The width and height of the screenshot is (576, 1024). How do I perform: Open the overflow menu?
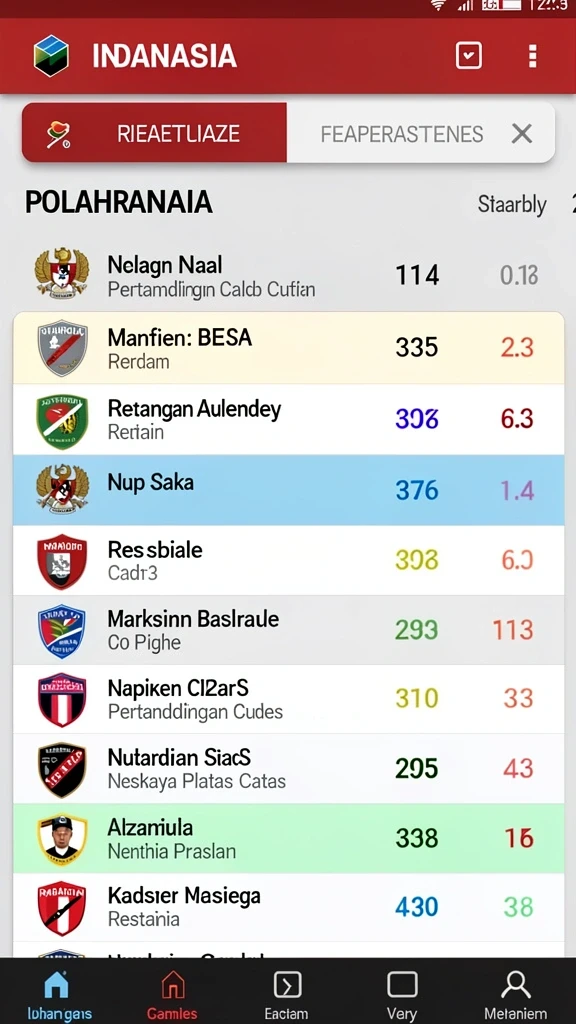click(x=532, y=56)
